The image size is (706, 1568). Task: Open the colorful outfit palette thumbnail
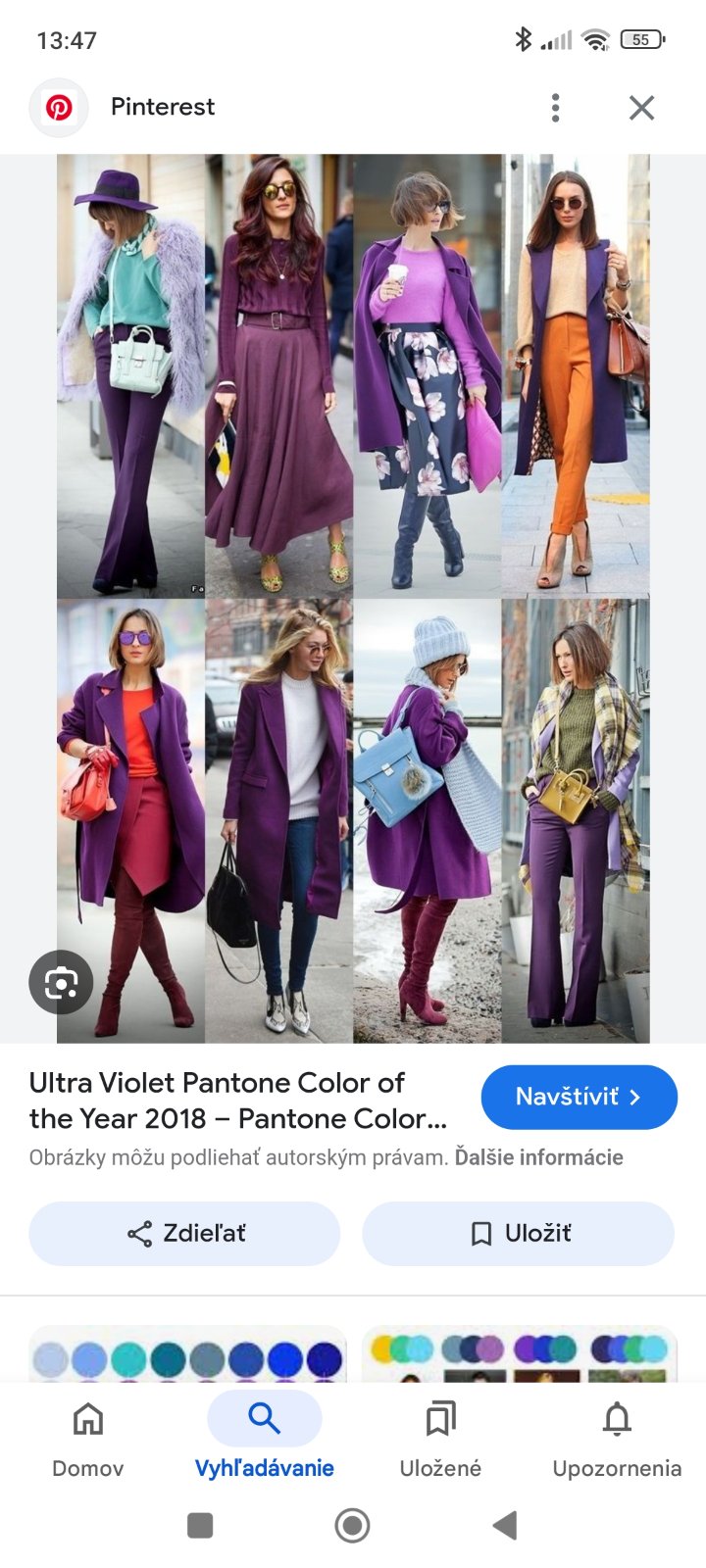519,1355
